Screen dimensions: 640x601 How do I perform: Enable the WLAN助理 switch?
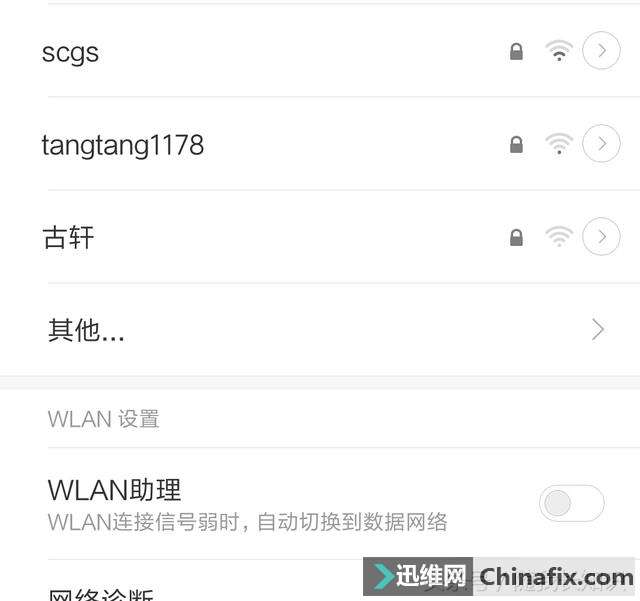(x=571, y=503)
